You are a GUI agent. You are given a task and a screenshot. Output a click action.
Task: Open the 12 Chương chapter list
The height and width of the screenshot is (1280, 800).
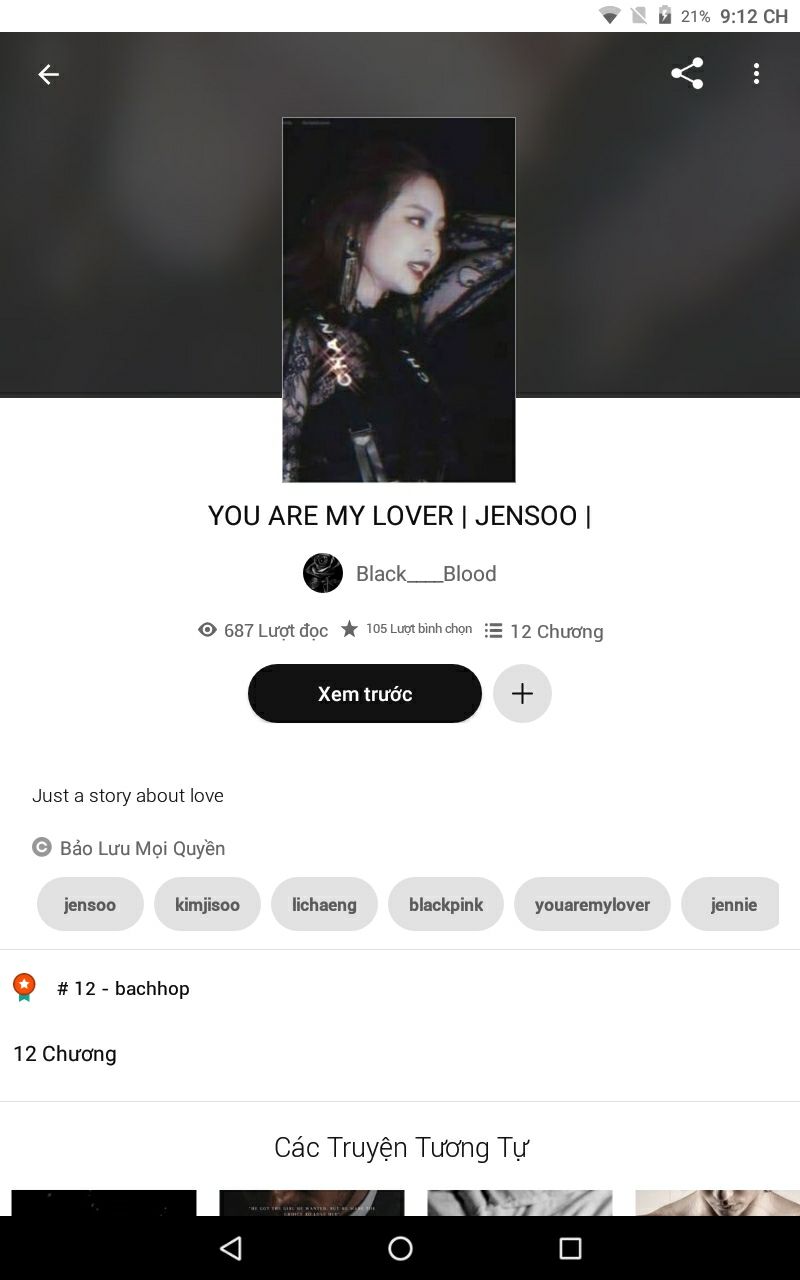tap(65, 1054)
